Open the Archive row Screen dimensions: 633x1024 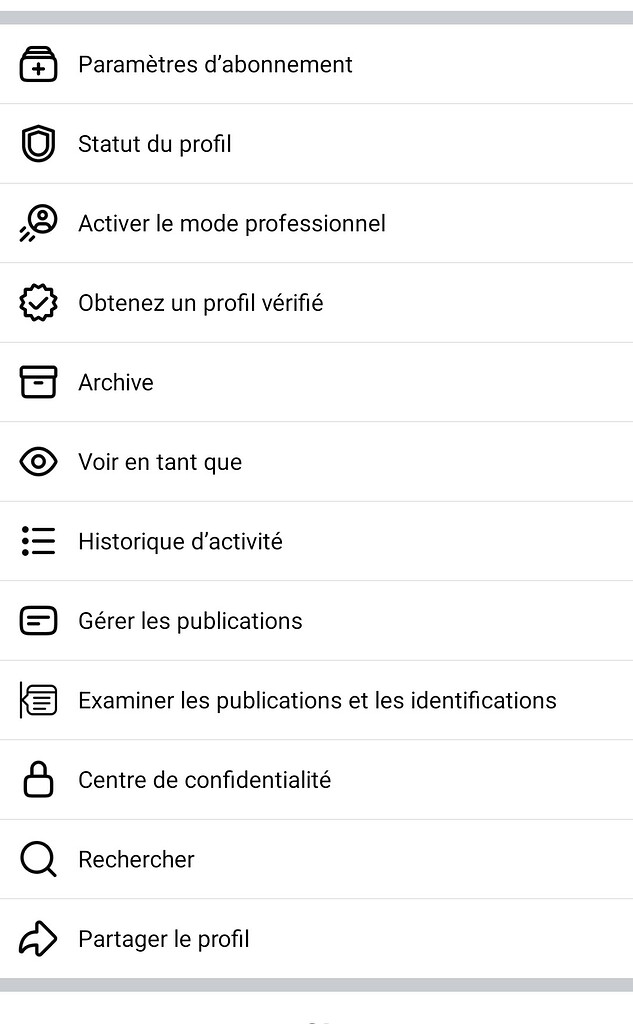116,382
